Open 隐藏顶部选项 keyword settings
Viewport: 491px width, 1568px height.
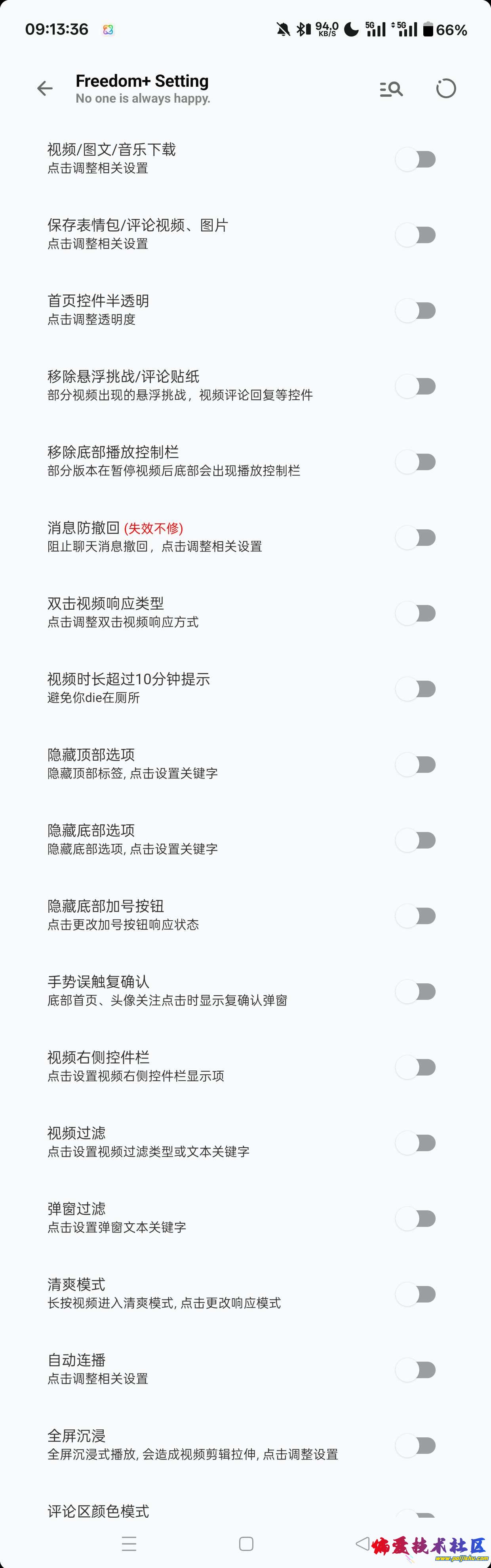pyautogui.click(x=132, y=763)
